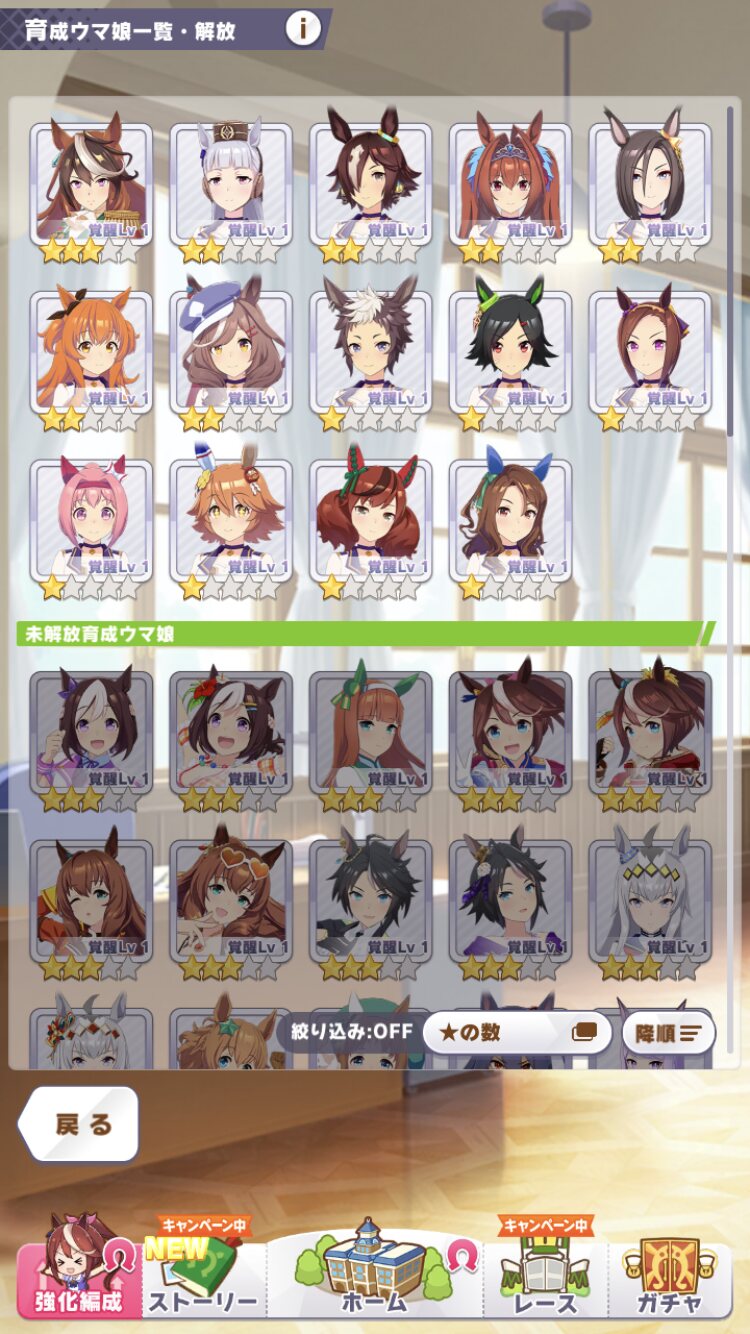Open the red twin-tailed girl with tiara
750x1334 pixels.
pos(510,184)
